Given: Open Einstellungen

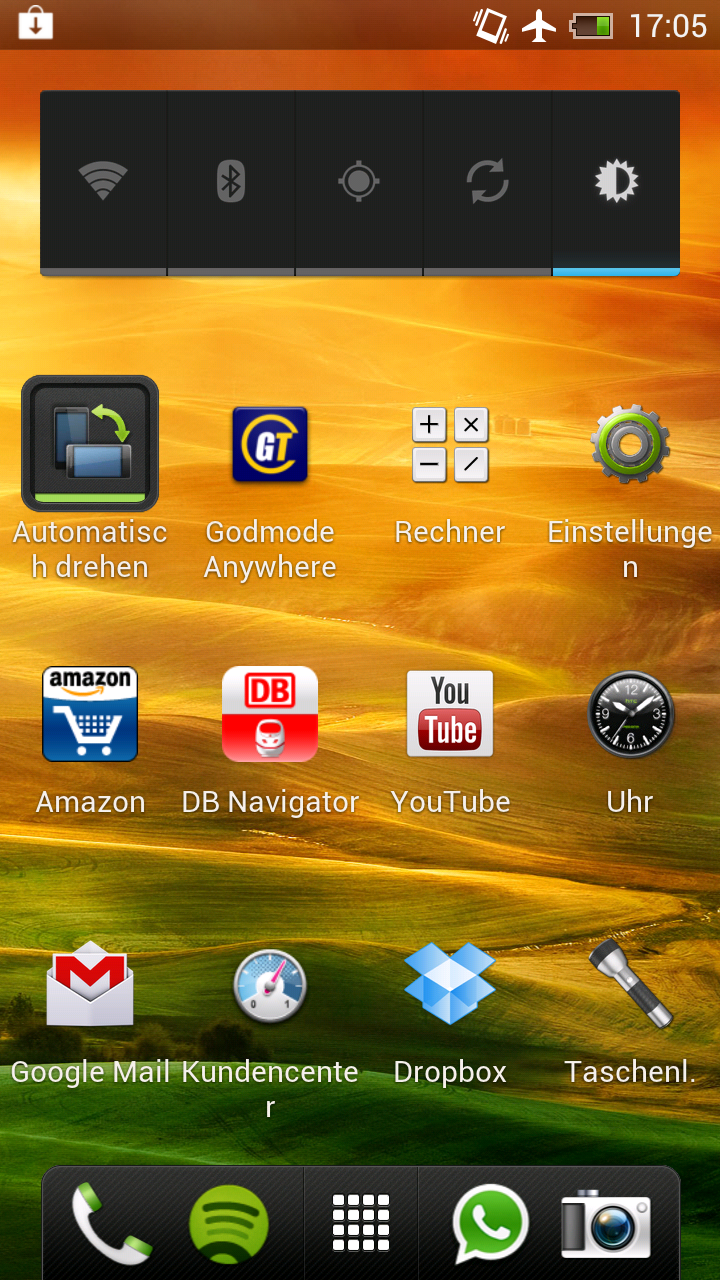Looking at the screenshot, I should pyautogui.click(x=630, y=444).
